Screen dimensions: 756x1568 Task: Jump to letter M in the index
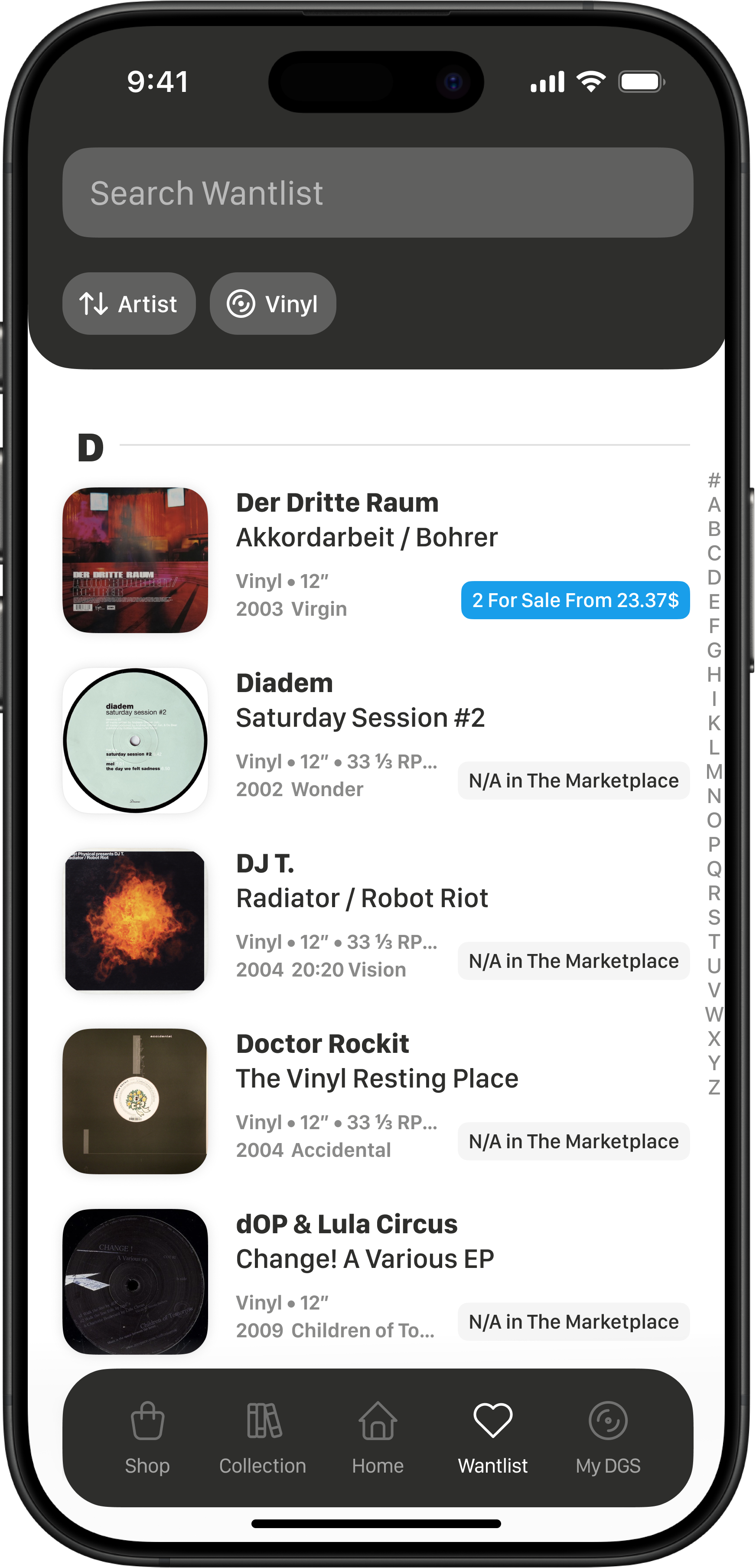(714, 772)
